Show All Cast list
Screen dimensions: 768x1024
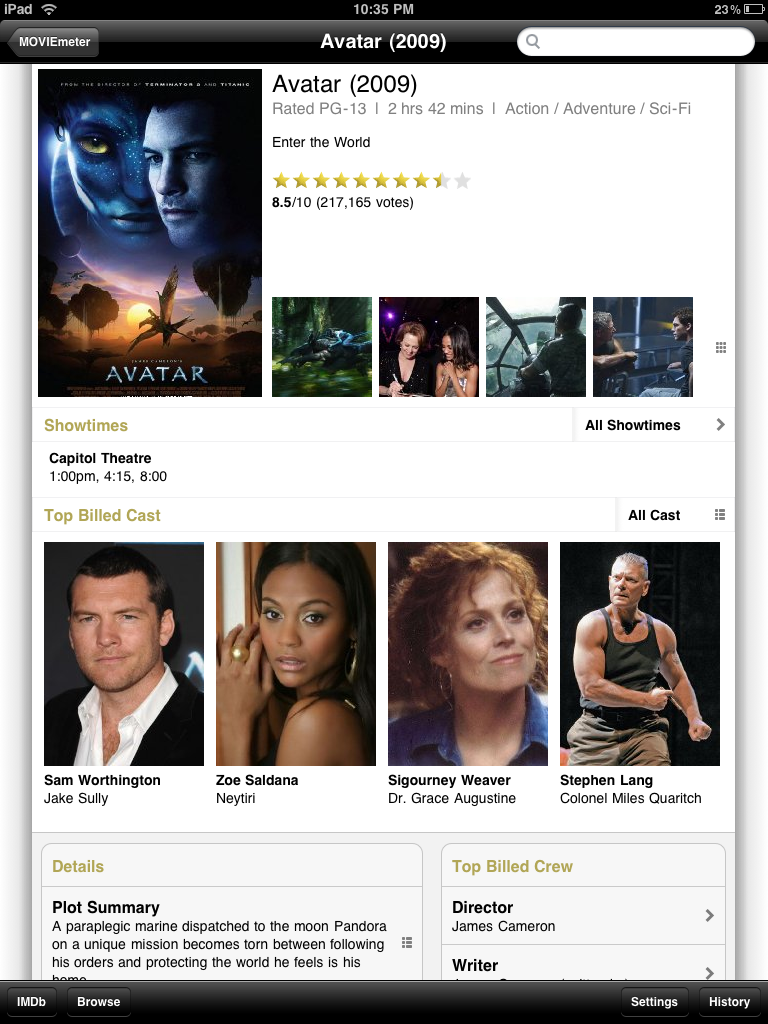(x=675, y=515)
